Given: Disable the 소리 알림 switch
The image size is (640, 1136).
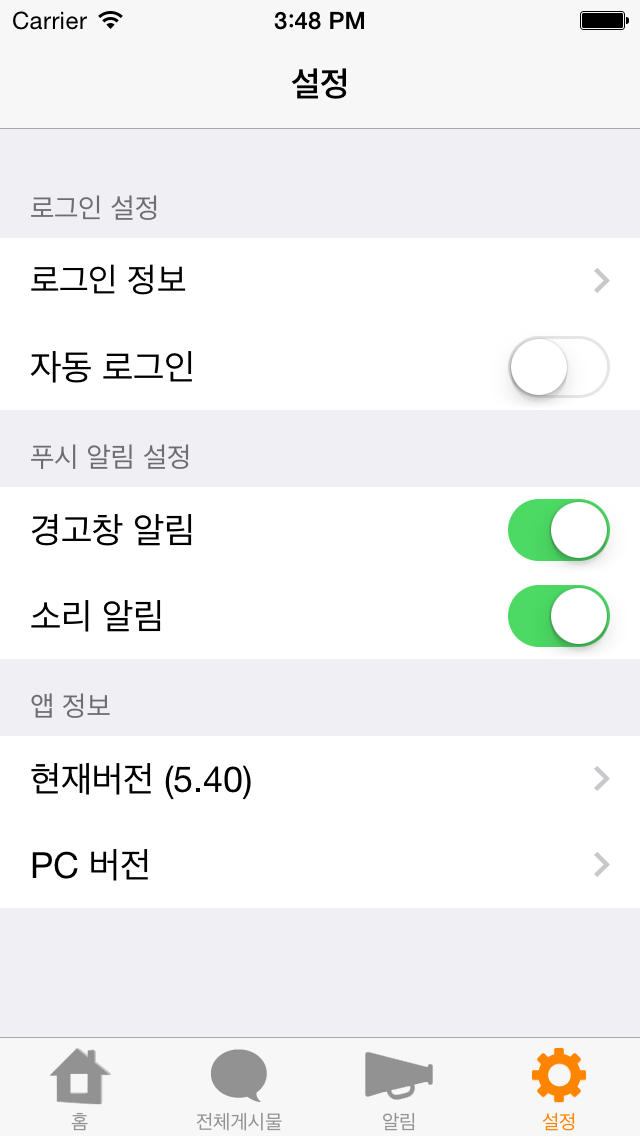Looking at the screenshot, I should [x=558, y=616].
